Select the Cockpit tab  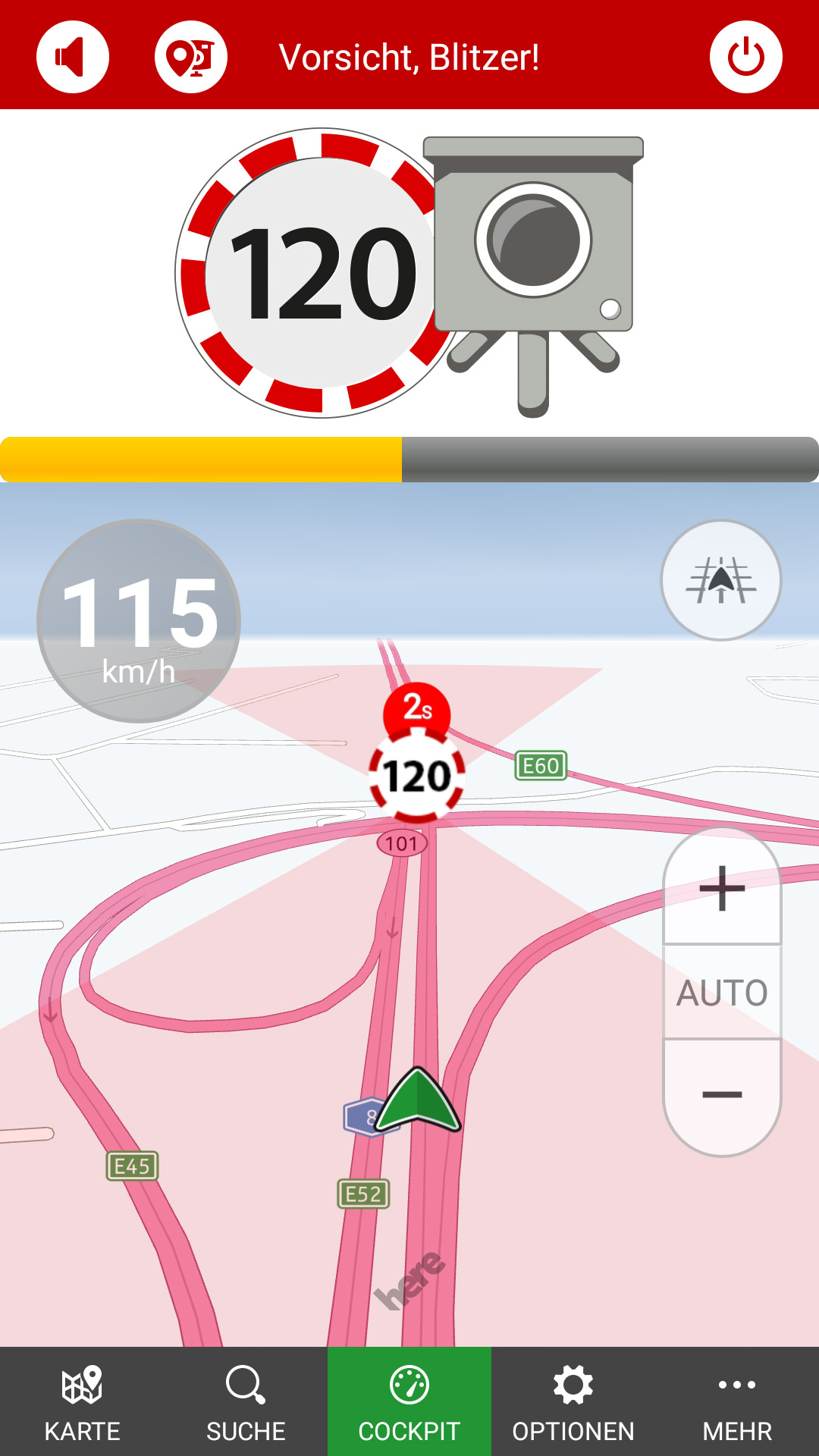pos(409,1401)
